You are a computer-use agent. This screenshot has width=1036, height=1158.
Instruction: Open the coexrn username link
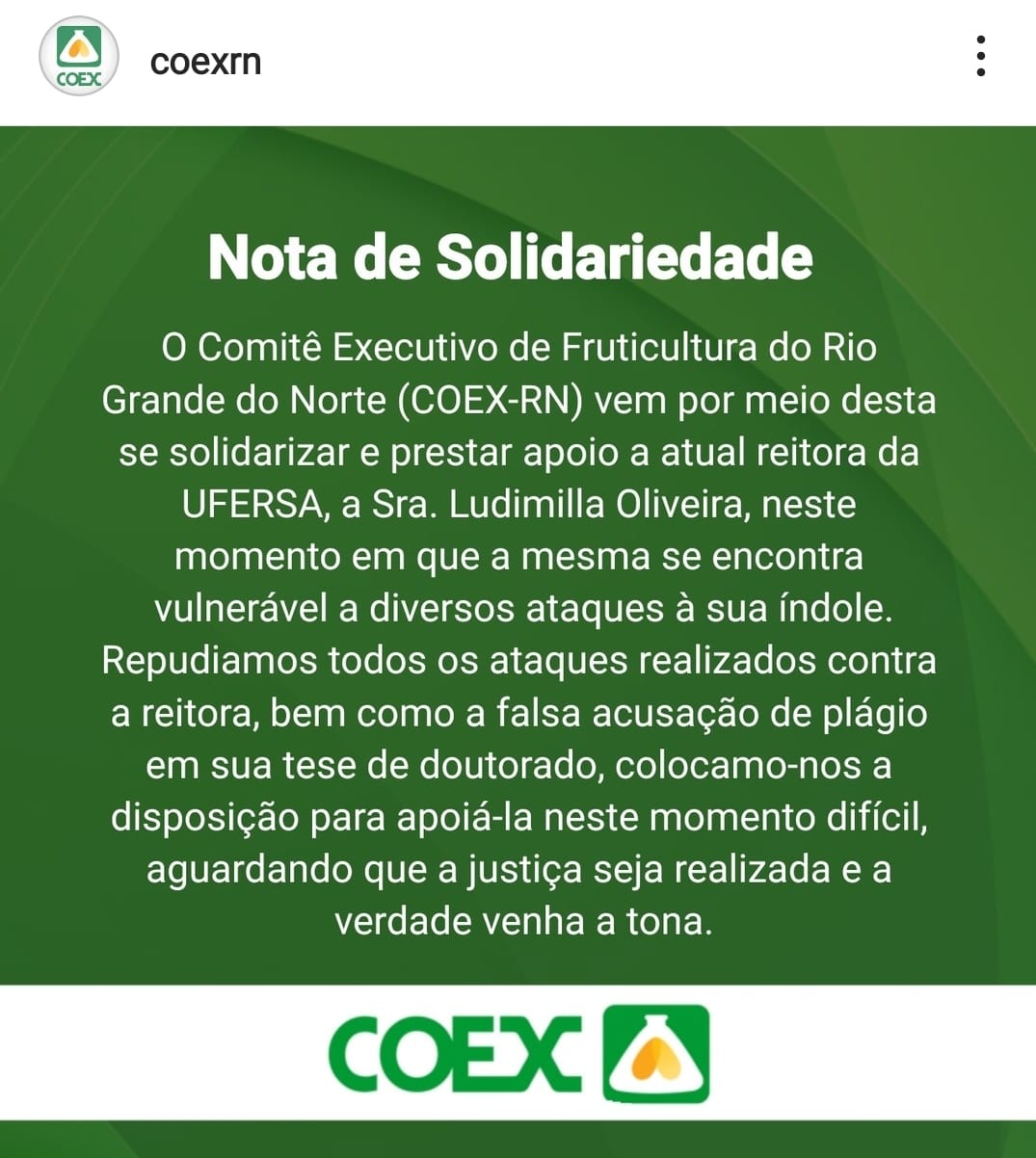(205, 62)
